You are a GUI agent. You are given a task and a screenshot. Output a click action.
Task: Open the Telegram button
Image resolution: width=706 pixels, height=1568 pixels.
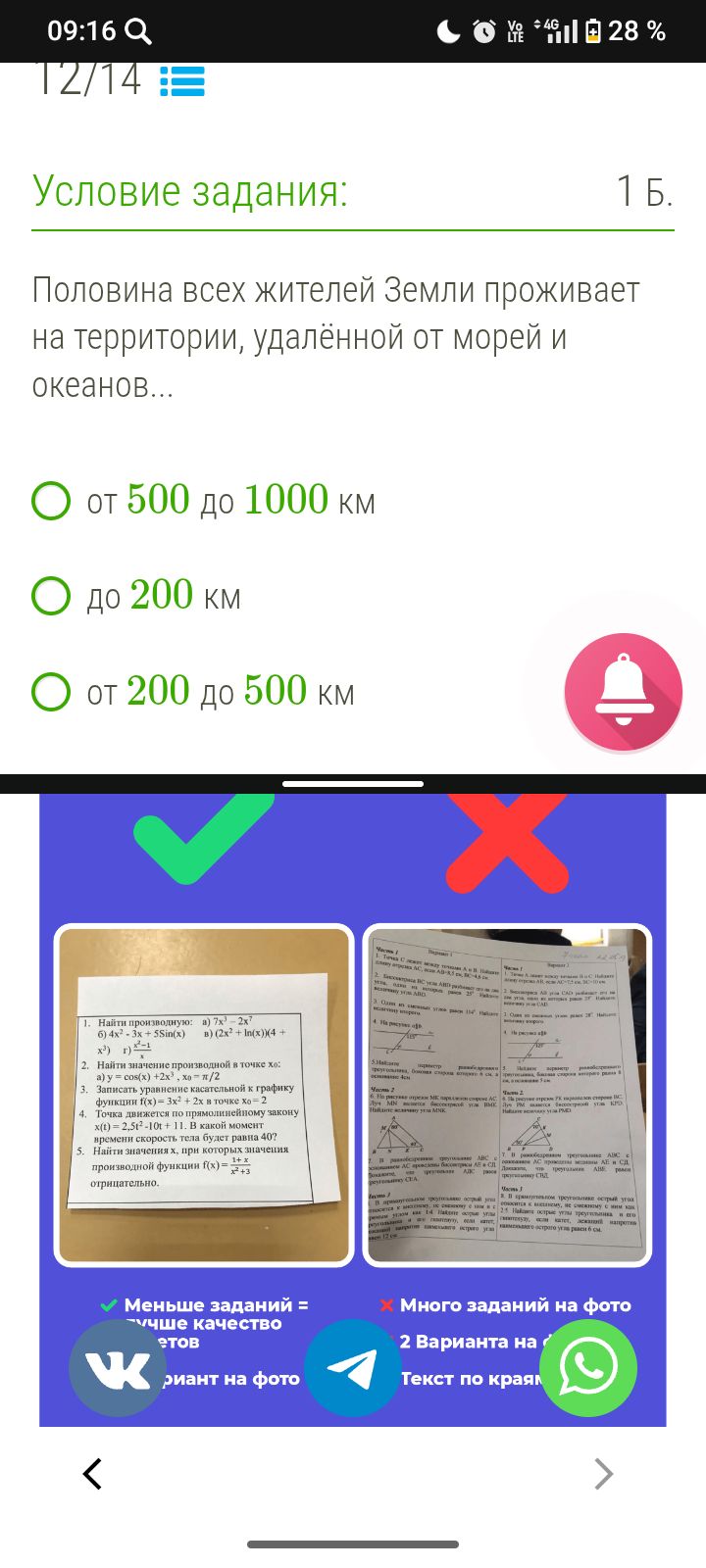coord(353,1367)
